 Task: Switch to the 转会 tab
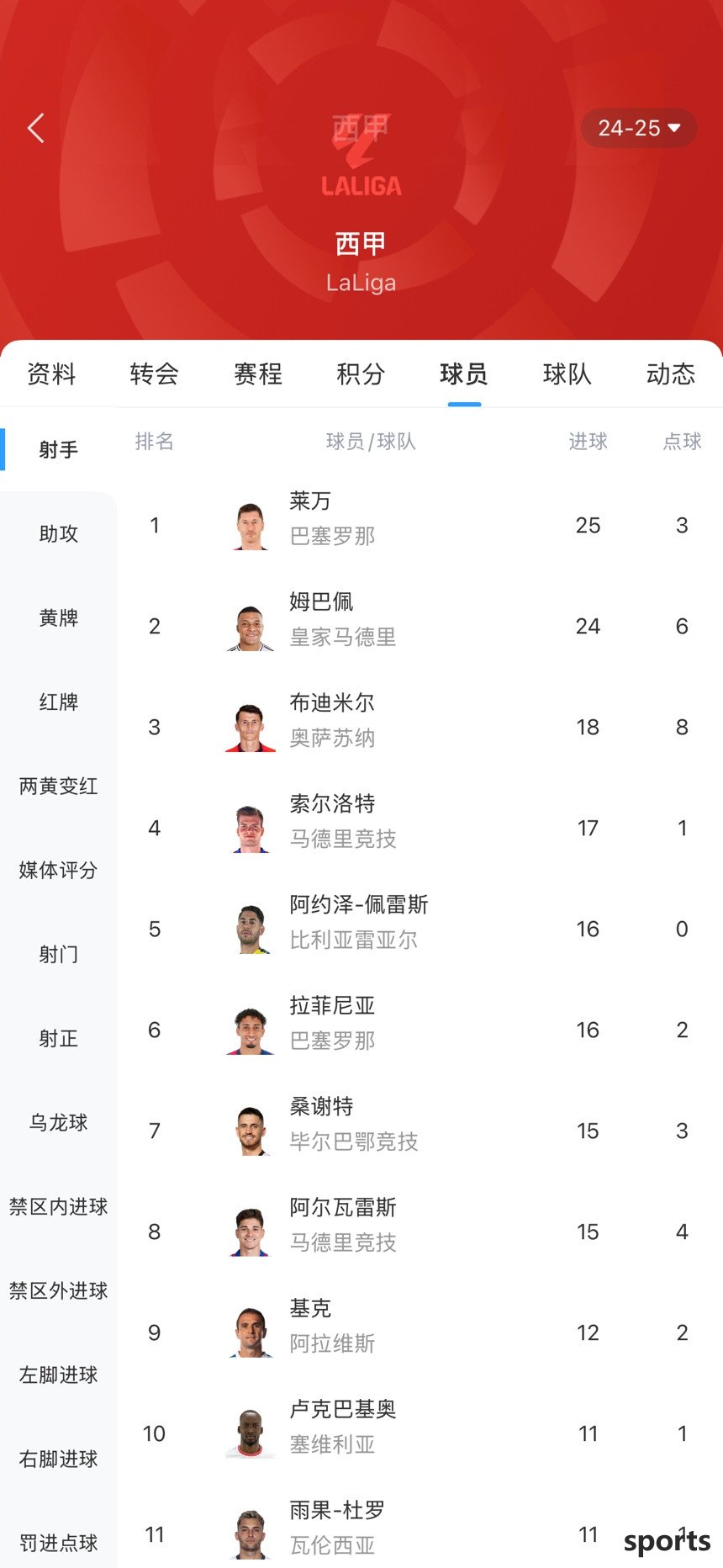155,373
